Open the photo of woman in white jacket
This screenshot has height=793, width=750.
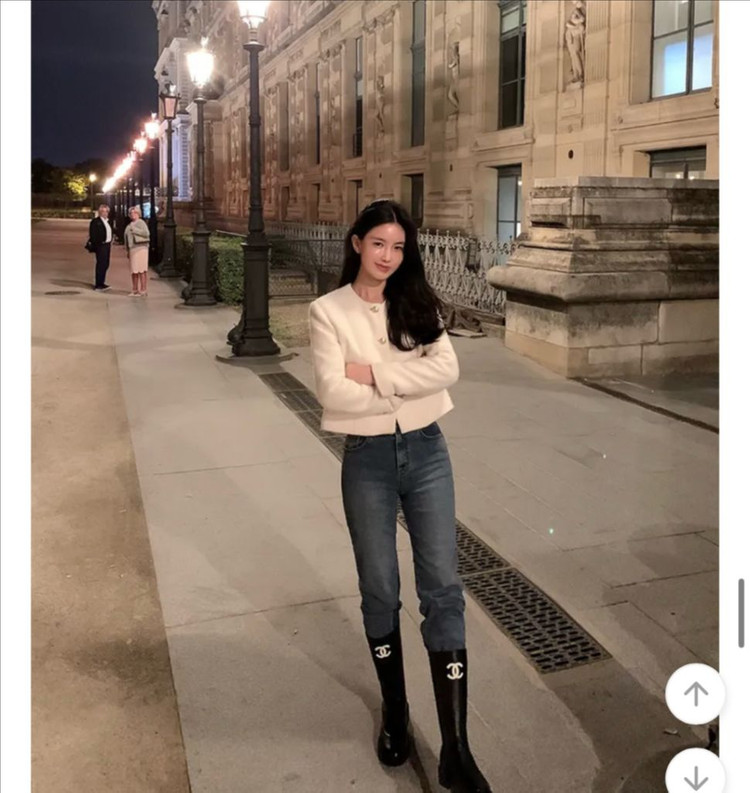click(374, 400)
